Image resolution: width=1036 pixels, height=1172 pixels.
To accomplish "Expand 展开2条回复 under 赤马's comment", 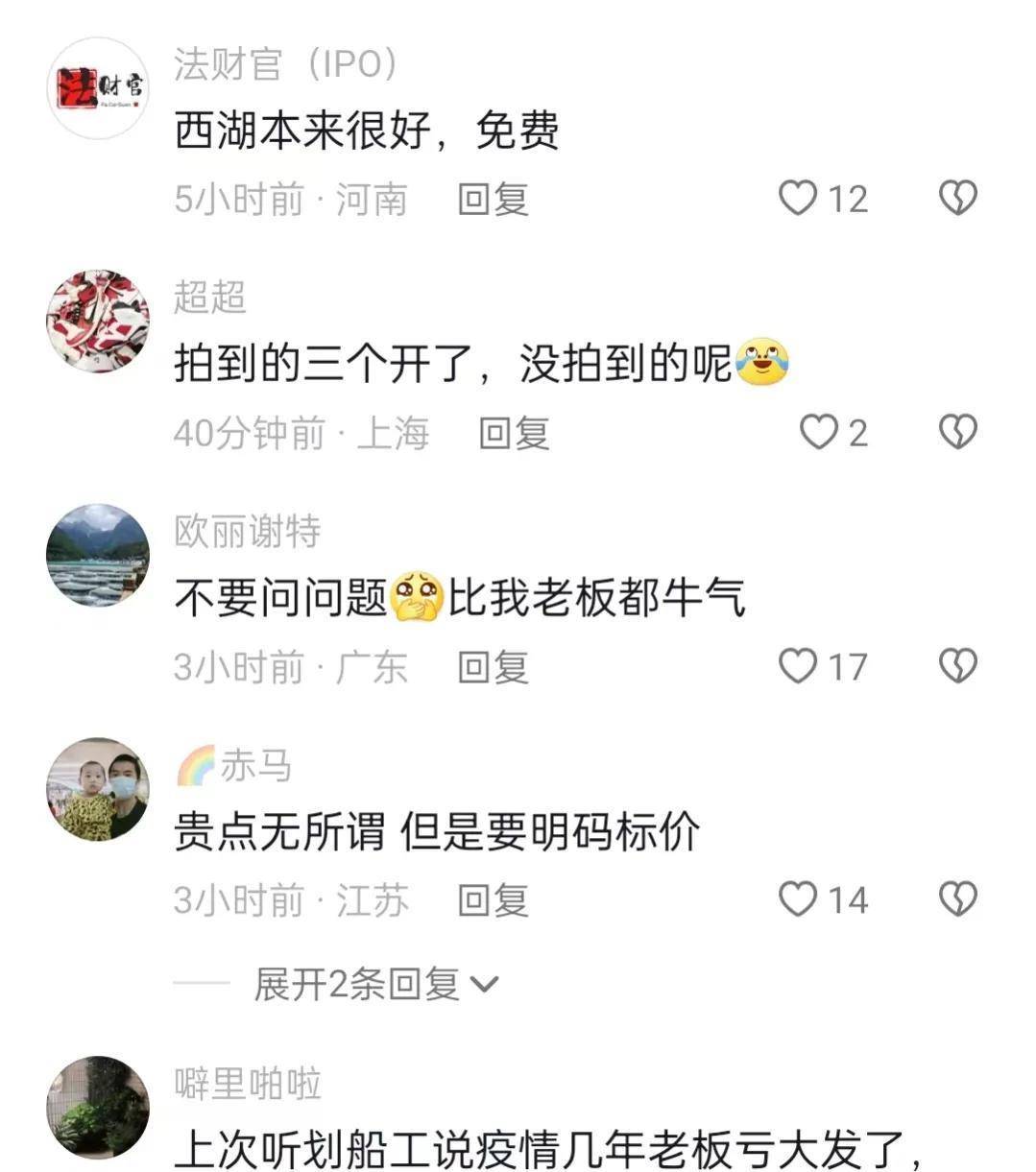I will pyautogui.click(x=375, y=985).
